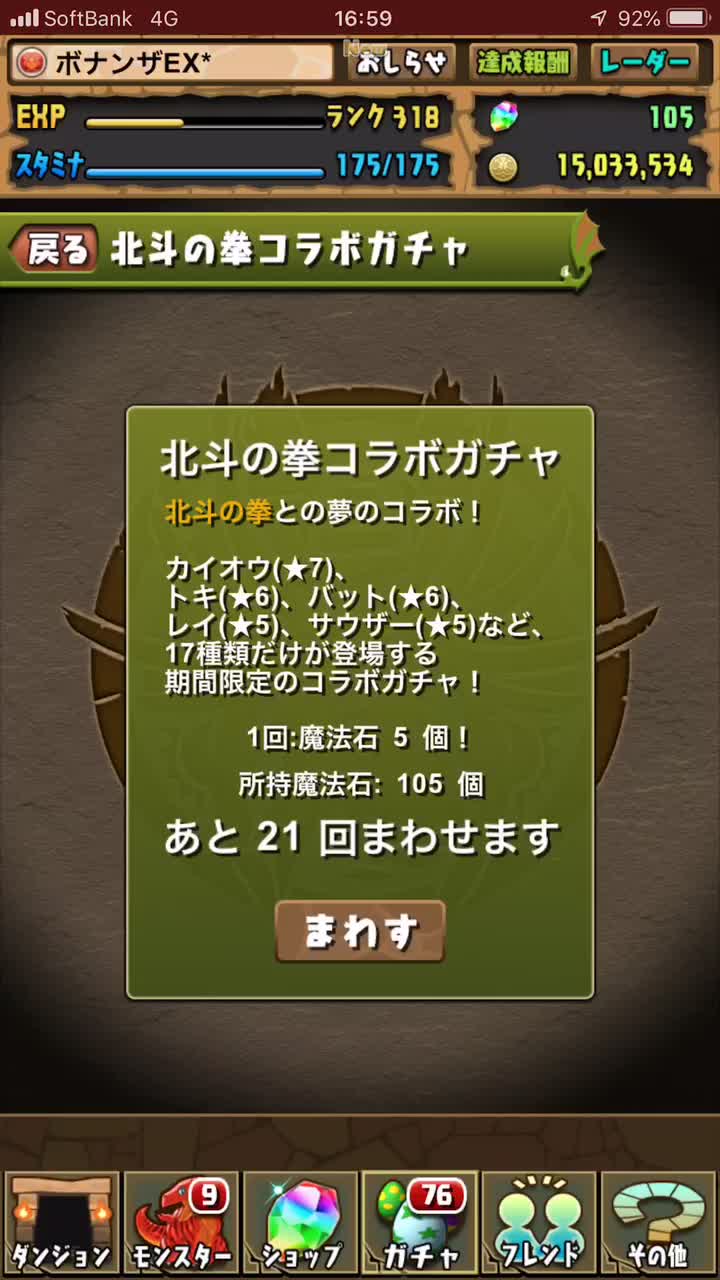The image size is (720, 1280).
Task: Open the ショップ tab
Action: (x=301, y=1223)
